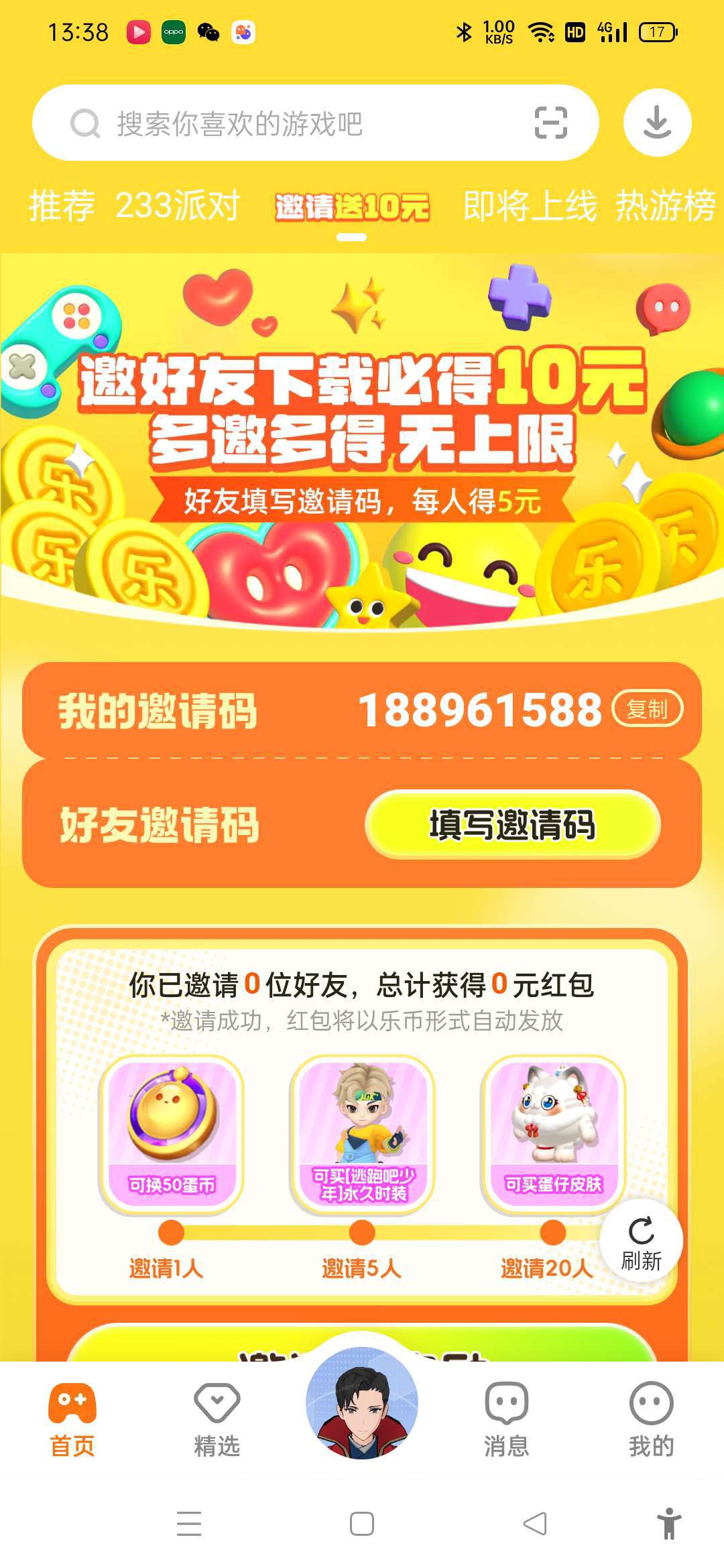Select the 邀请送10元 tab

click(x=352, y=207)
